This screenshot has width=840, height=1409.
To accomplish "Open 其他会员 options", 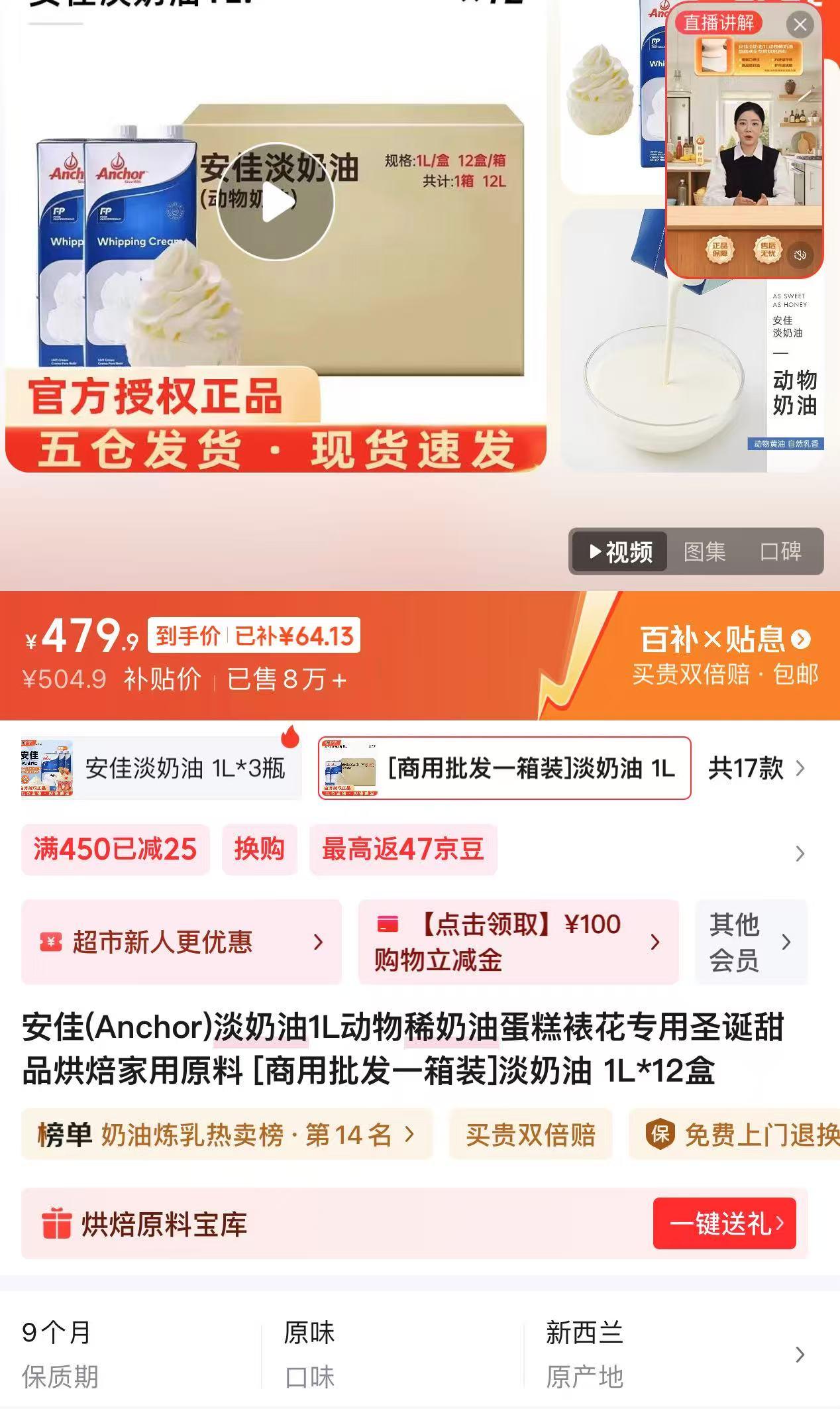I will coord(750,942).
